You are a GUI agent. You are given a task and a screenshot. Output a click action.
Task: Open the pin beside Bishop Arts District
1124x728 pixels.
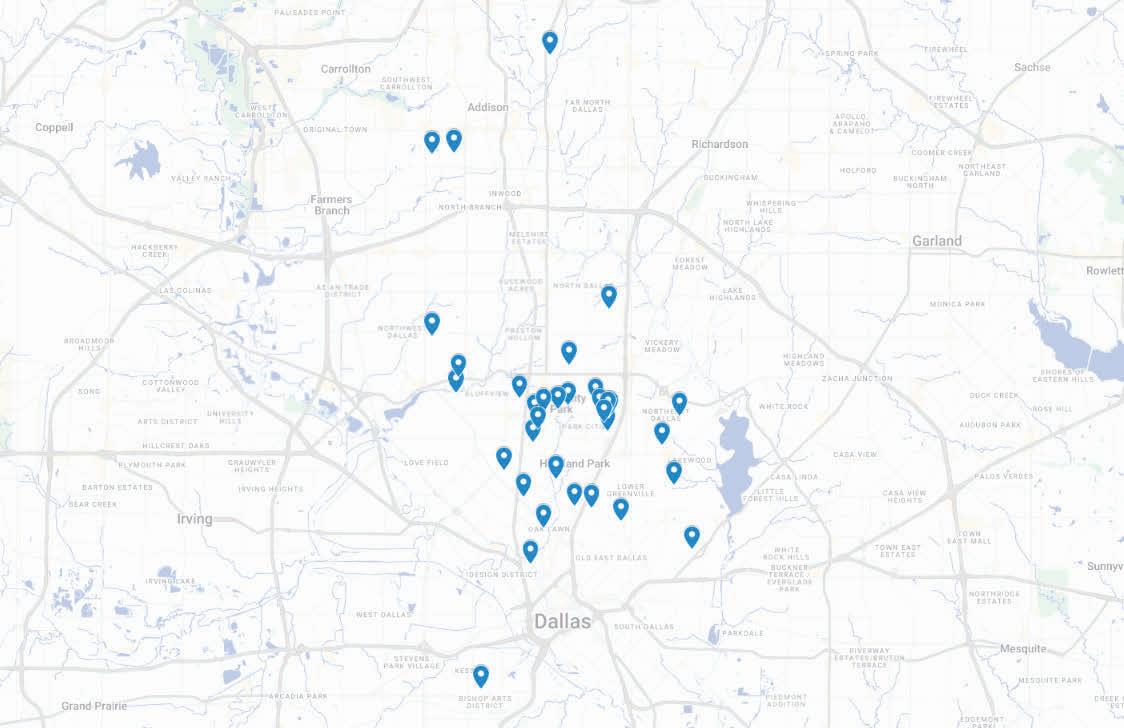481,675
